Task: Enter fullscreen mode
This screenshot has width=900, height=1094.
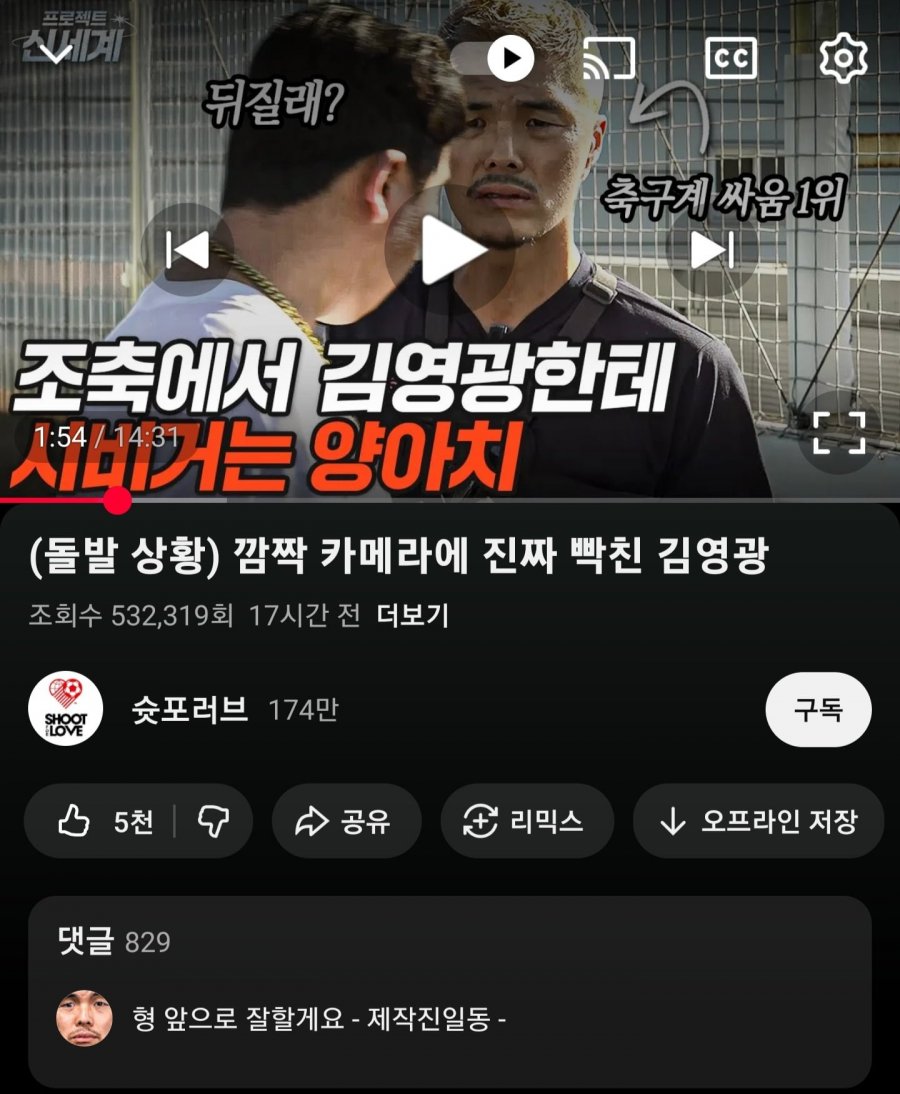Action: (838, 432)
